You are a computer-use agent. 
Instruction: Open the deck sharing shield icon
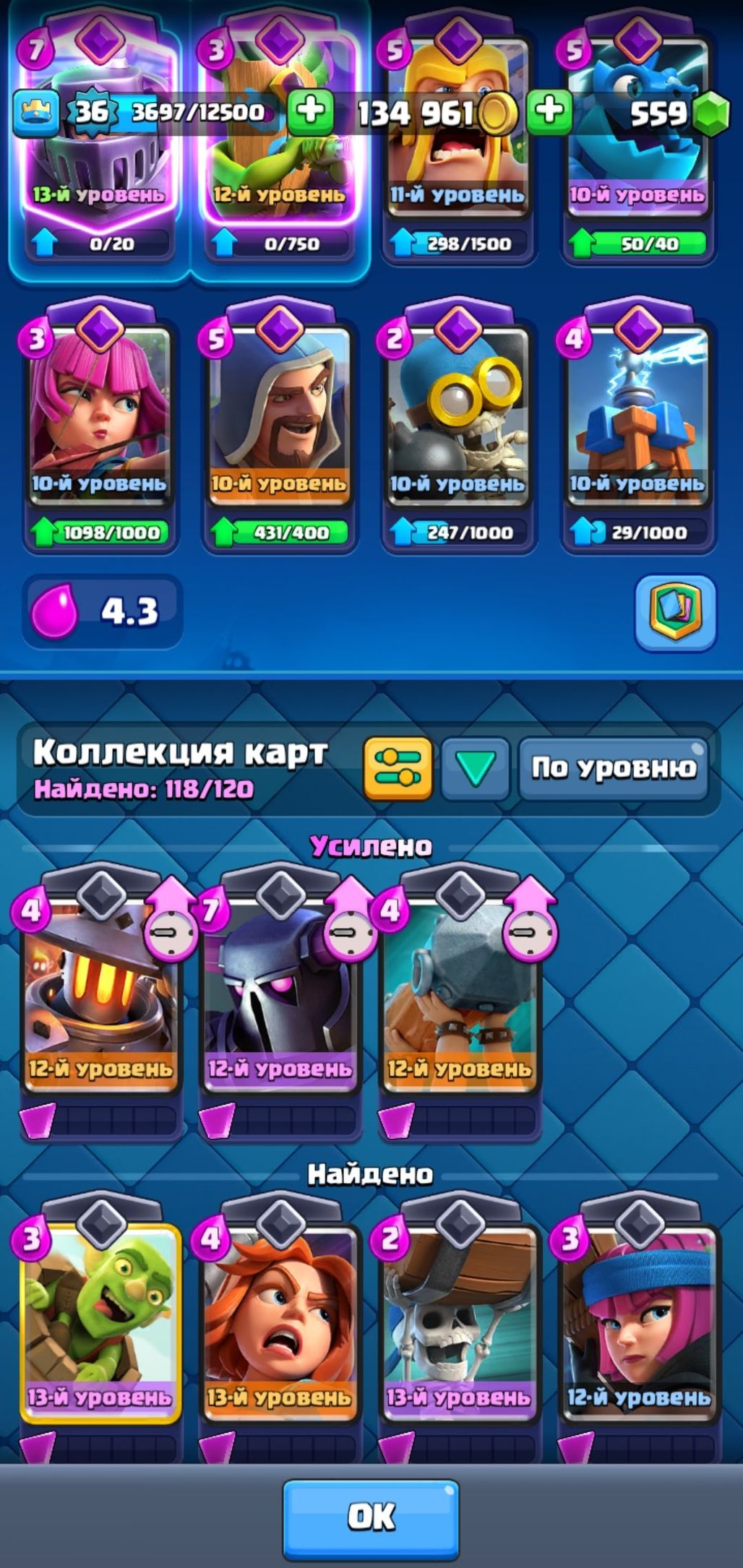(x=675, y=612)
